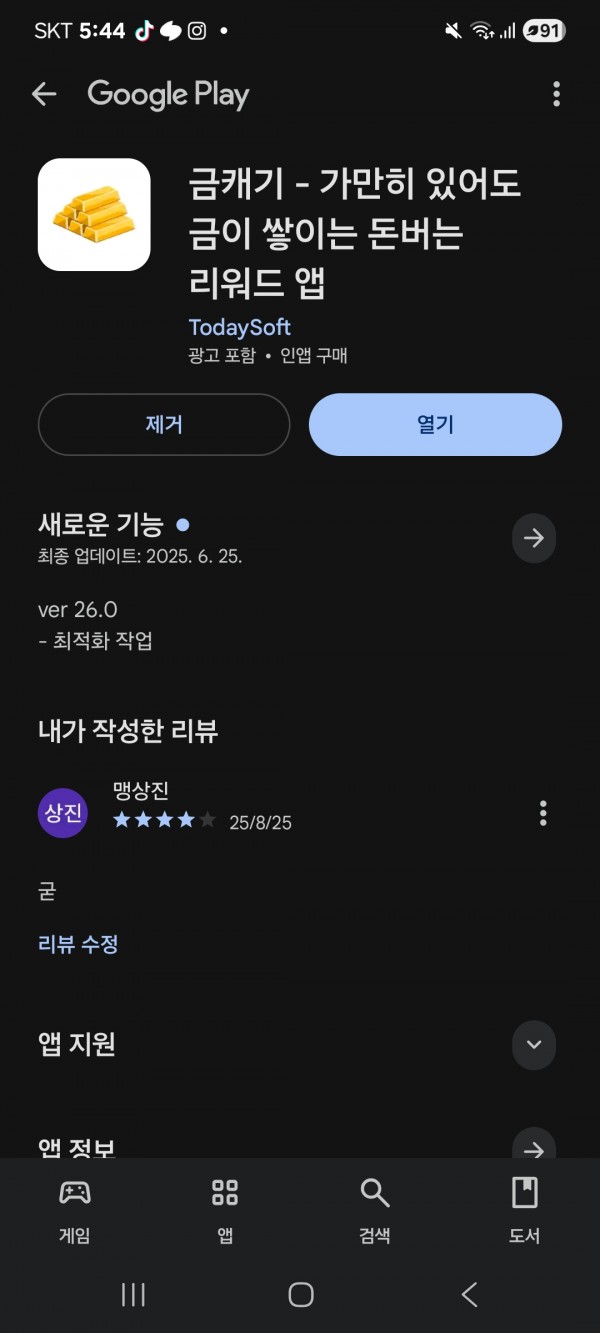Screen dimensions: 600x1333
Task: Go back using the top arrow
Action: tap(44, 94)
